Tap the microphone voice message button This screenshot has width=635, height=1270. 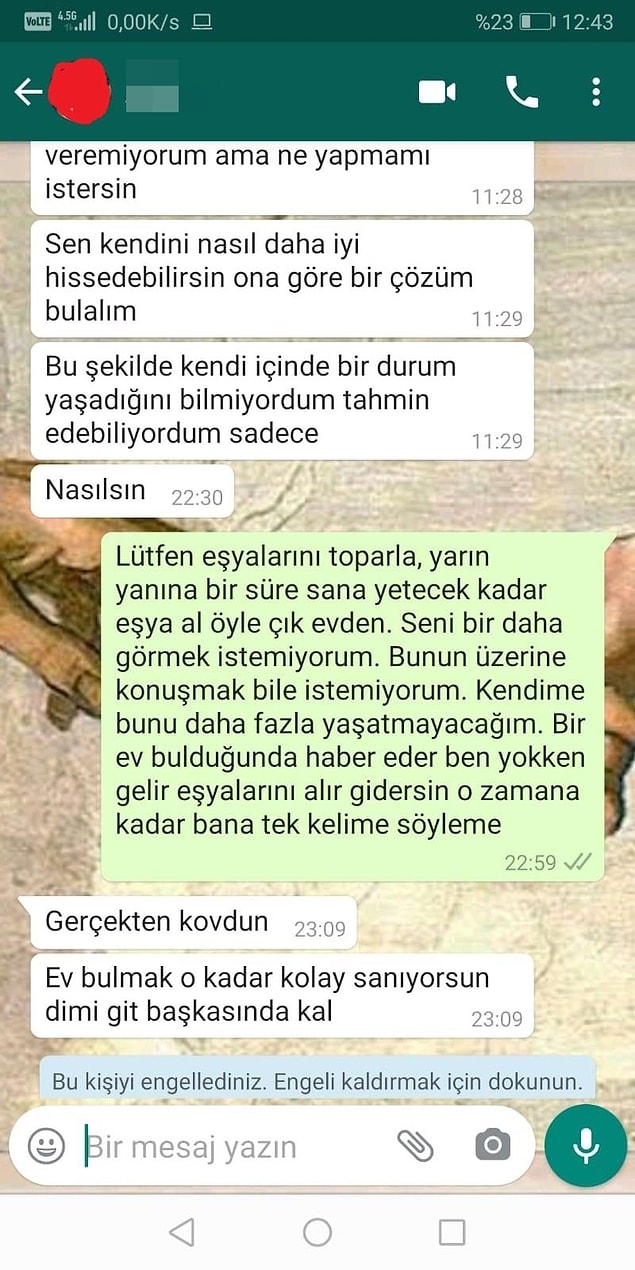click(586, 1145)
